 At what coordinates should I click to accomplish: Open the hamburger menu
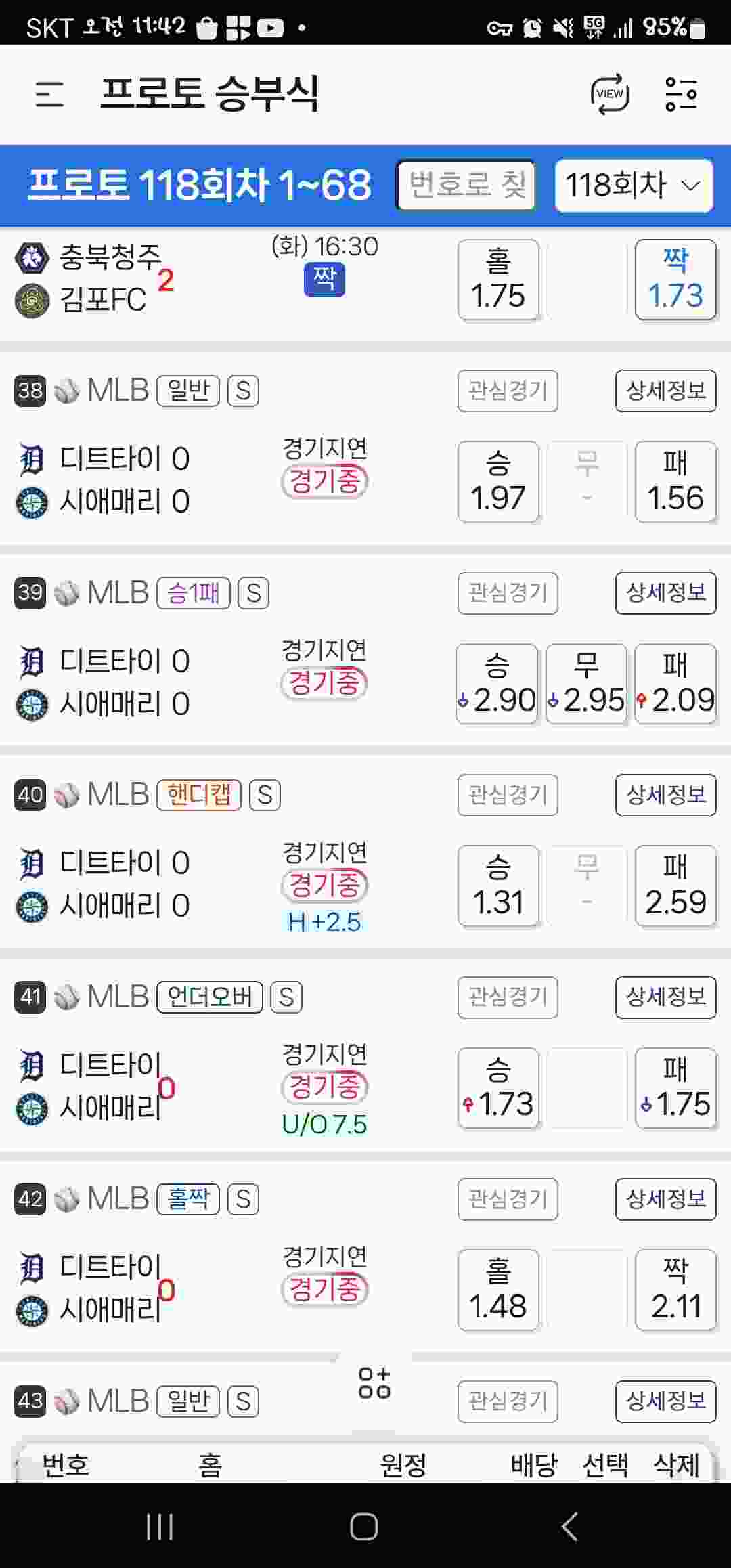(49, 94)
